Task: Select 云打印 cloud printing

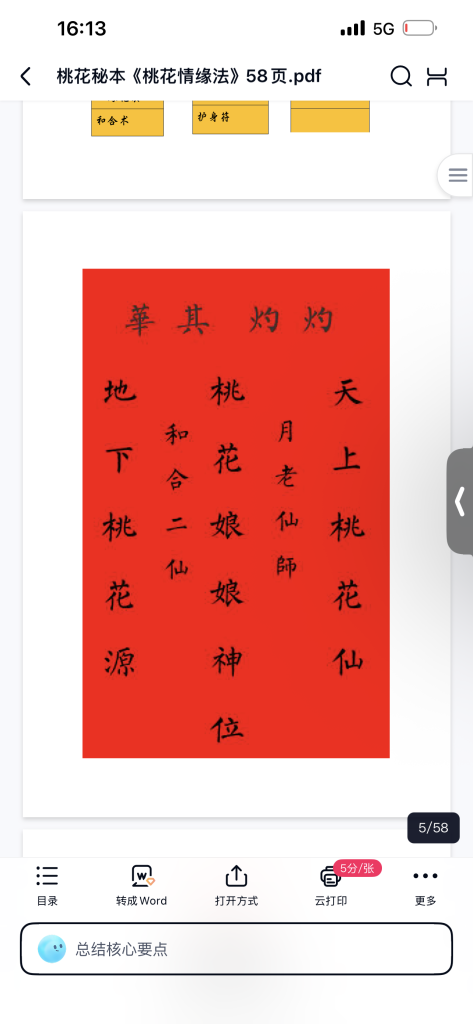Action: 331,886
